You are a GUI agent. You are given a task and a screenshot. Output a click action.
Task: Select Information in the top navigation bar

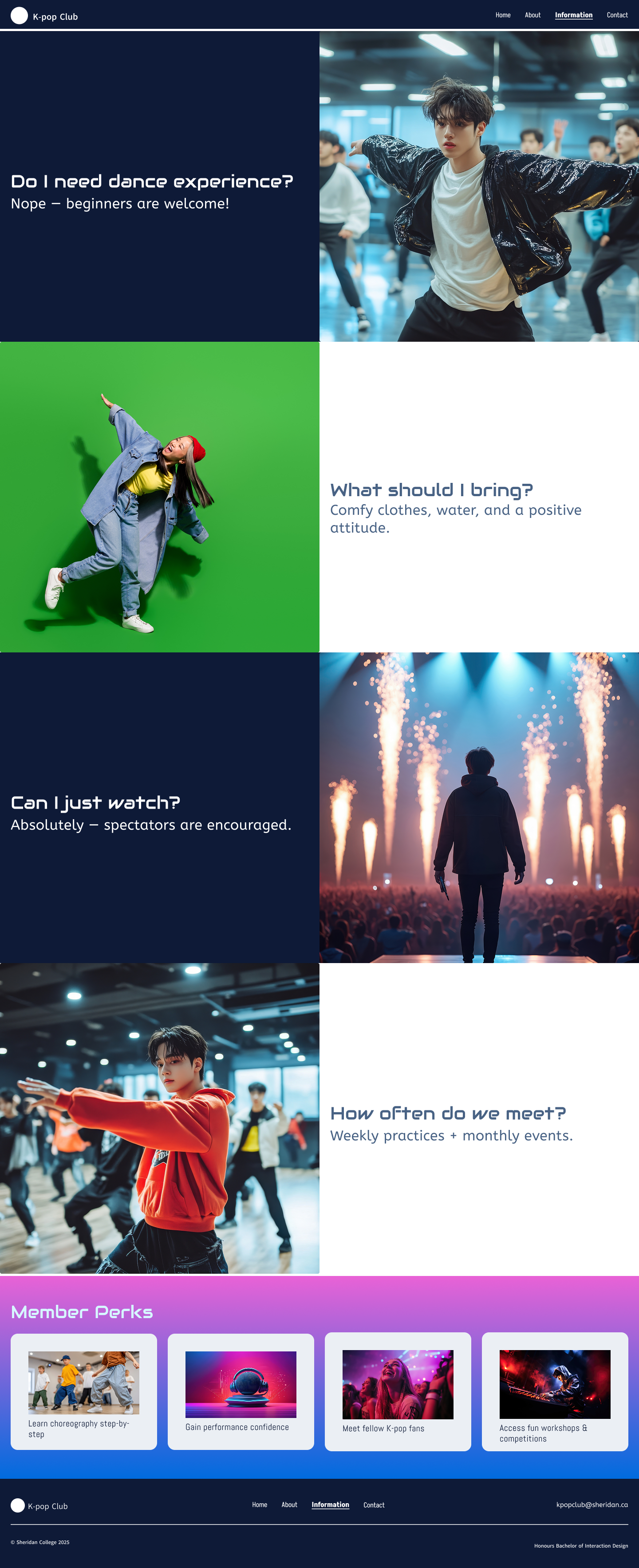coord(573,15)
